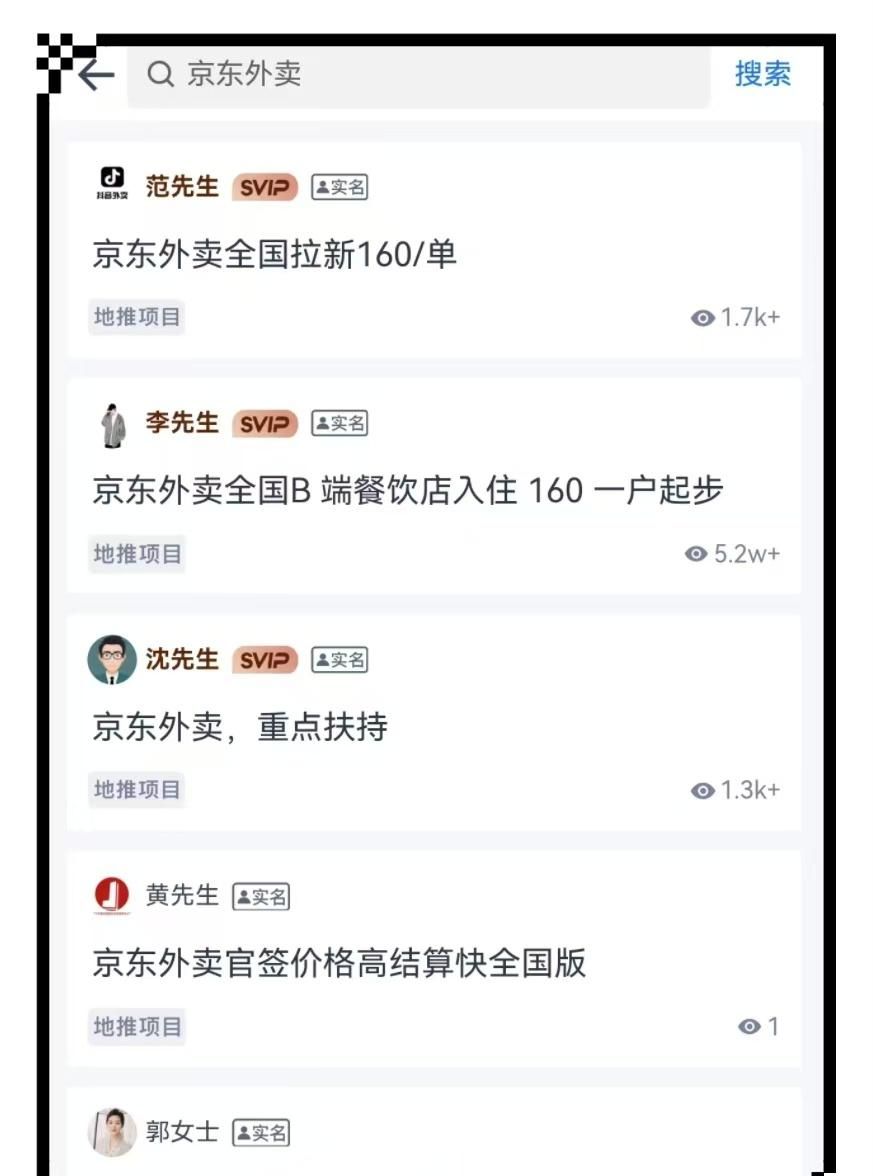Tap the 搜索 button
The height and width of the screenshot is (1176, 873).
(x=762, y=74)
